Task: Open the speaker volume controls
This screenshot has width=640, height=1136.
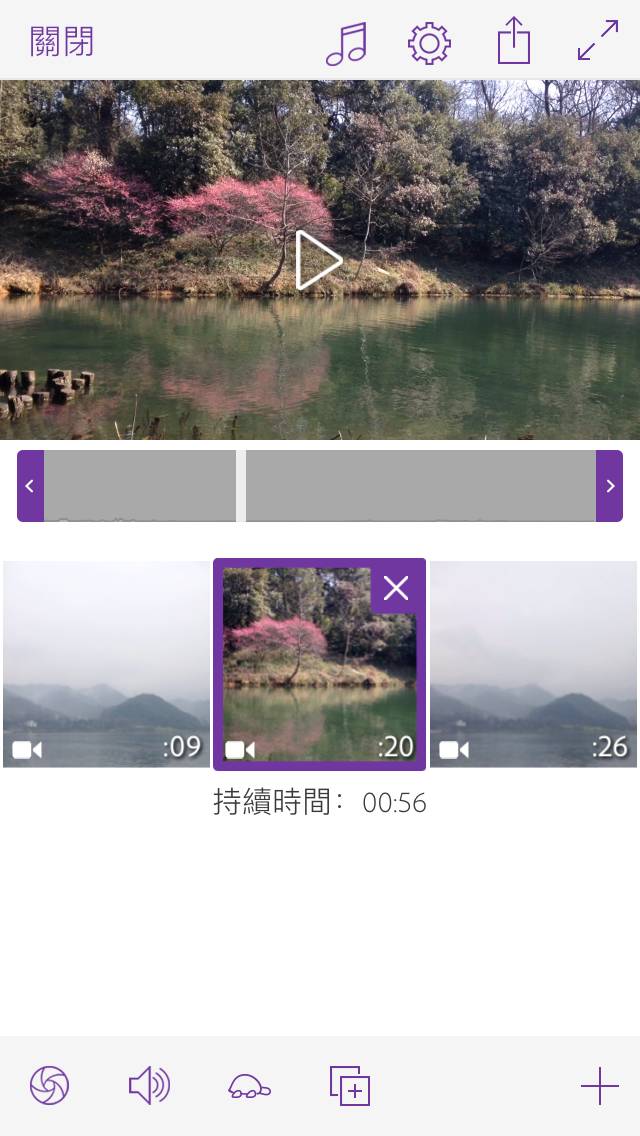Action: click(x=149, y=1085)
